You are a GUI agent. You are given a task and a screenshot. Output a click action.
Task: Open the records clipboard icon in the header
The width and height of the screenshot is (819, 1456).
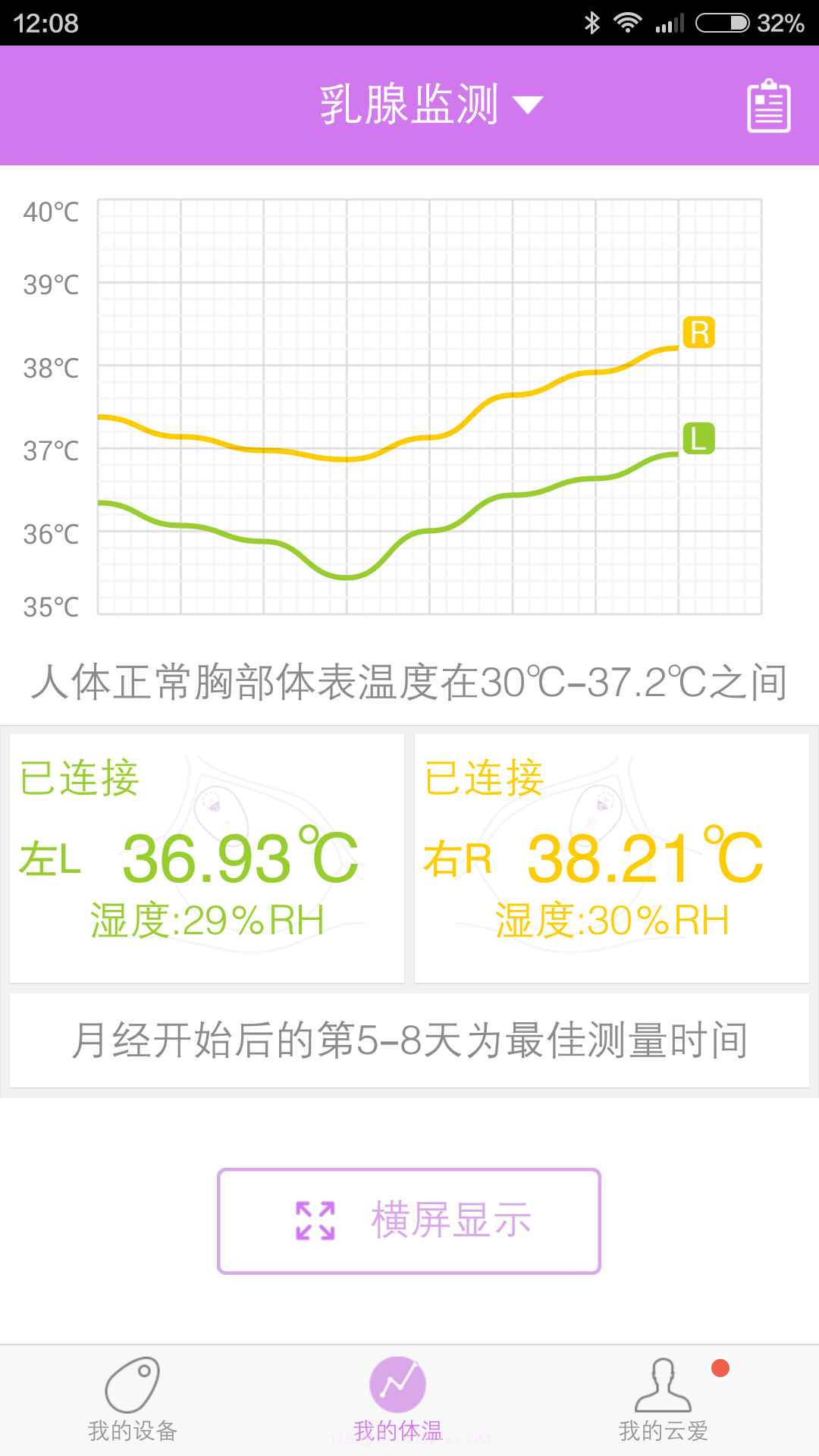click(769, 106)
